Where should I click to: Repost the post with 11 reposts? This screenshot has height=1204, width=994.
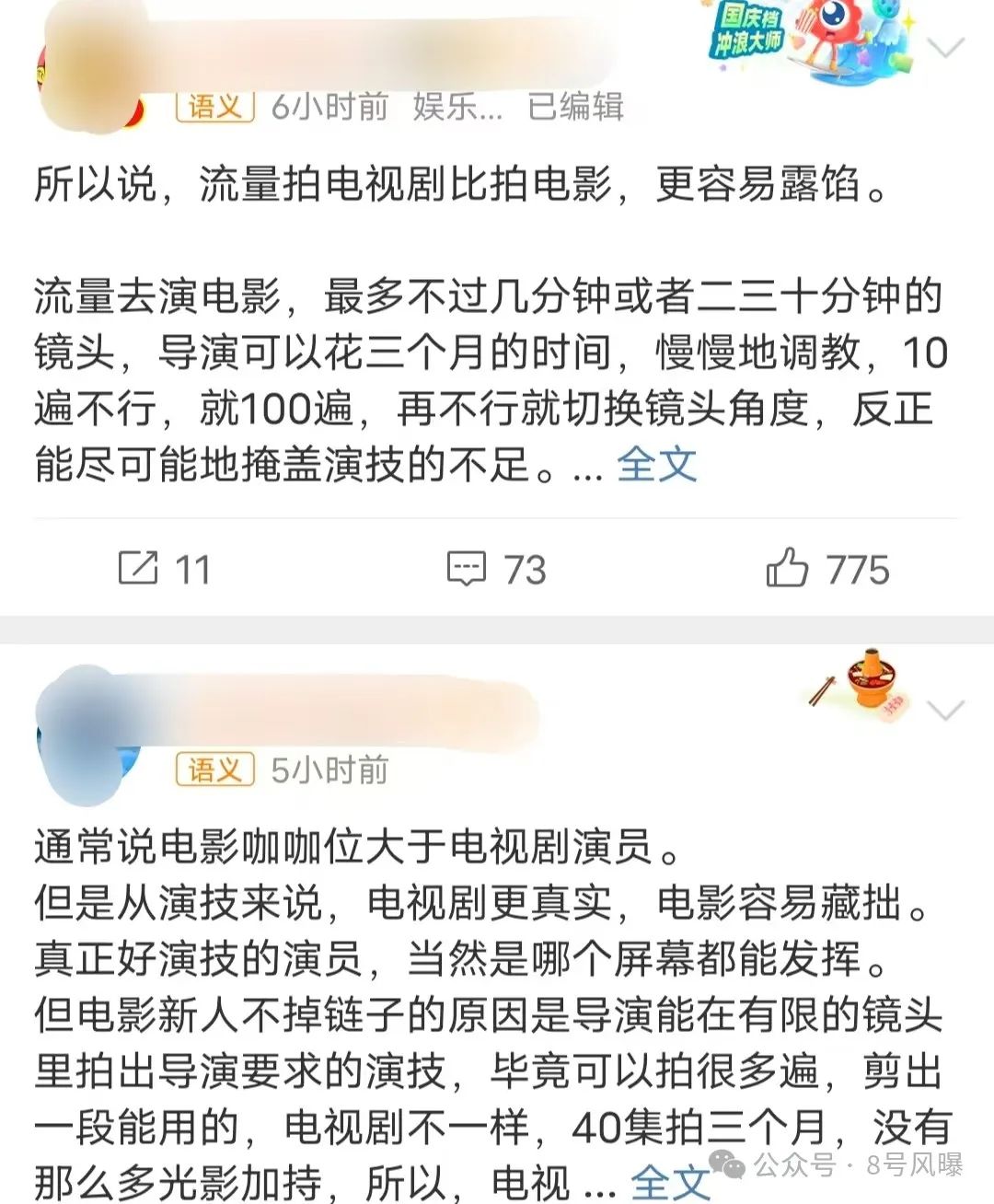[165, 569]
